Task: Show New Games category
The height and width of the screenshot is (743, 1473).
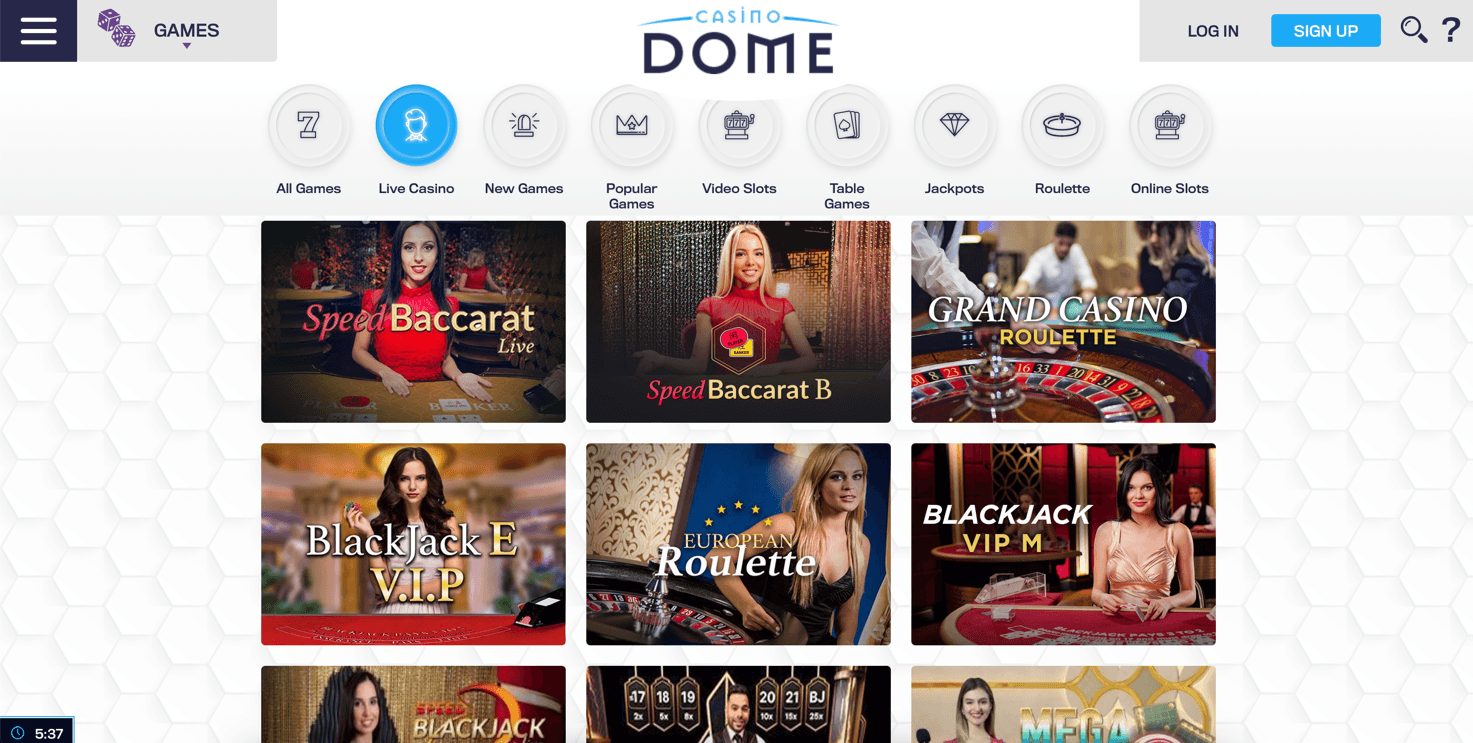Action: pos(524,126)
